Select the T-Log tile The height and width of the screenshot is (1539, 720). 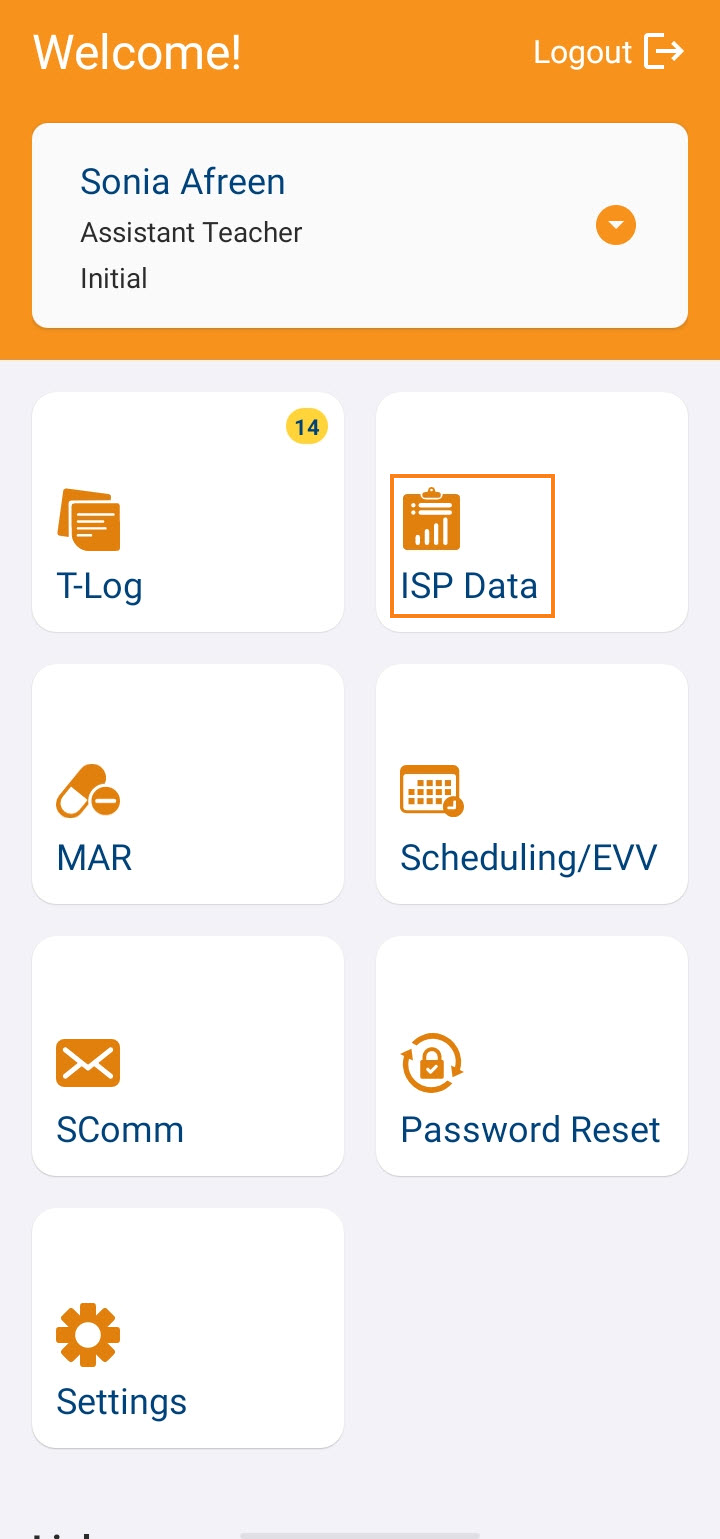coord(188,512)
